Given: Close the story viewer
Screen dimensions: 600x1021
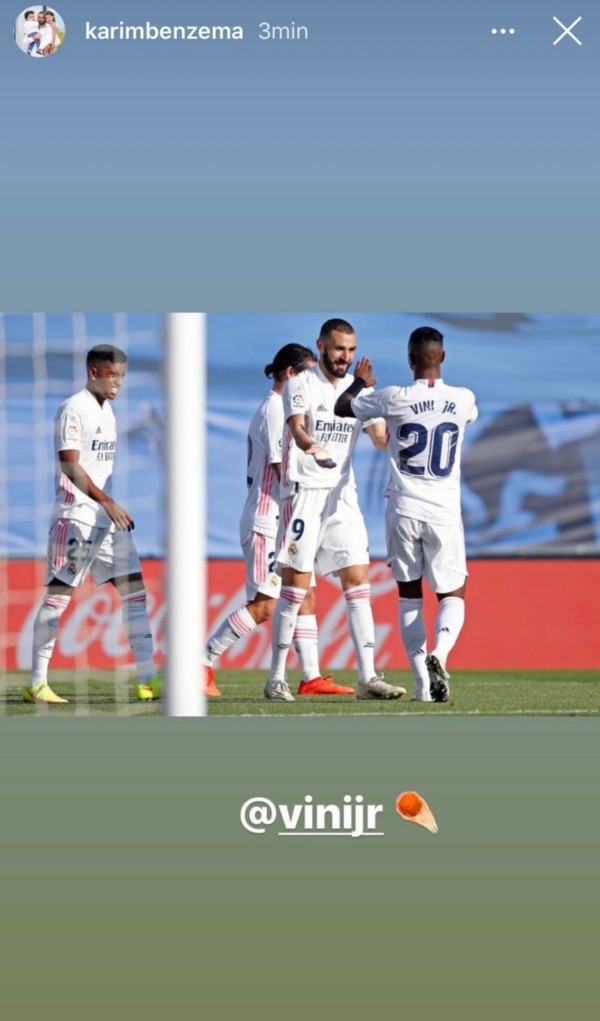Looking at the screenshot, I should pyautogui.click(x=567, y=31).
